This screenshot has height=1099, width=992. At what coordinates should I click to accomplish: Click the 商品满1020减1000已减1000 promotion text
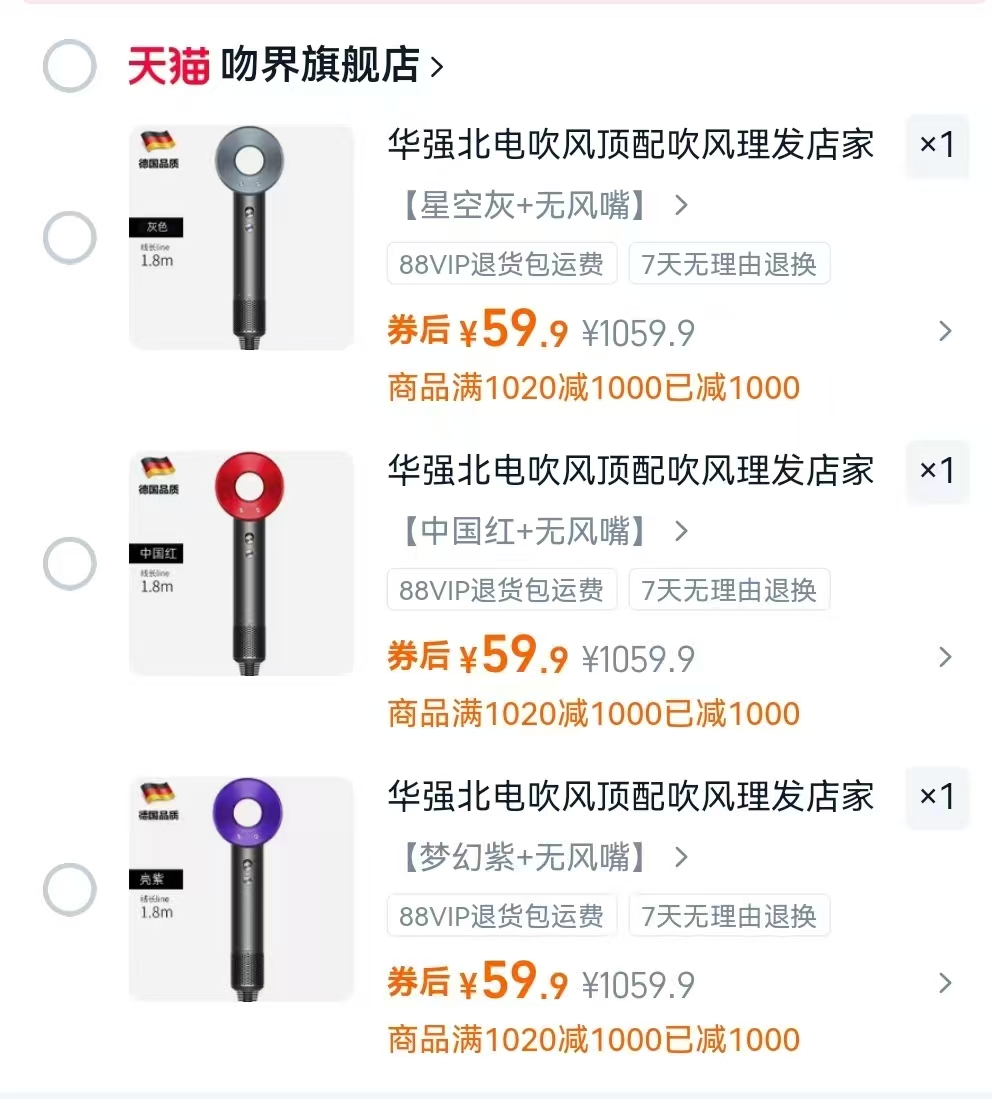592,386
